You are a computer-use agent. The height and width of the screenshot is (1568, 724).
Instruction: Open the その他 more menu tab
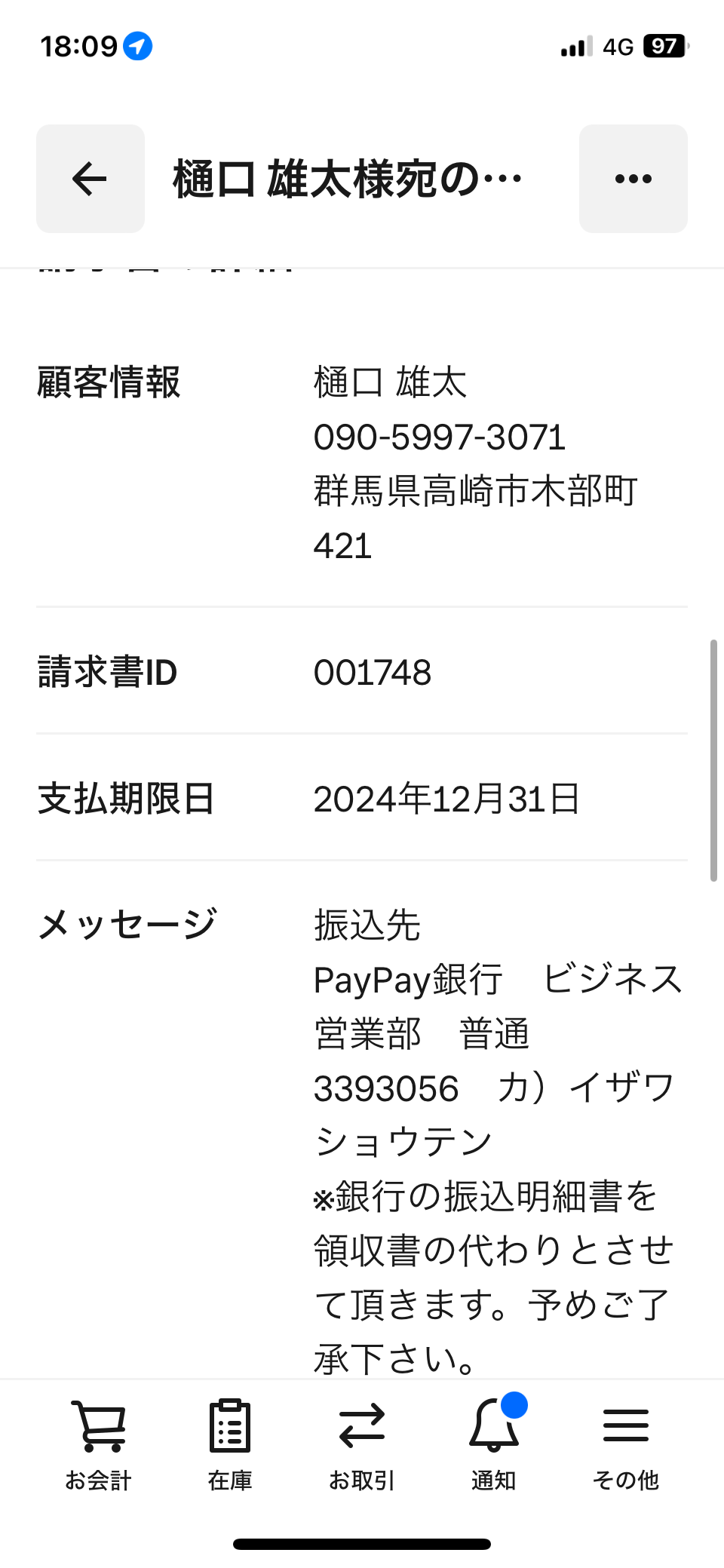[x=626, y=1445]
